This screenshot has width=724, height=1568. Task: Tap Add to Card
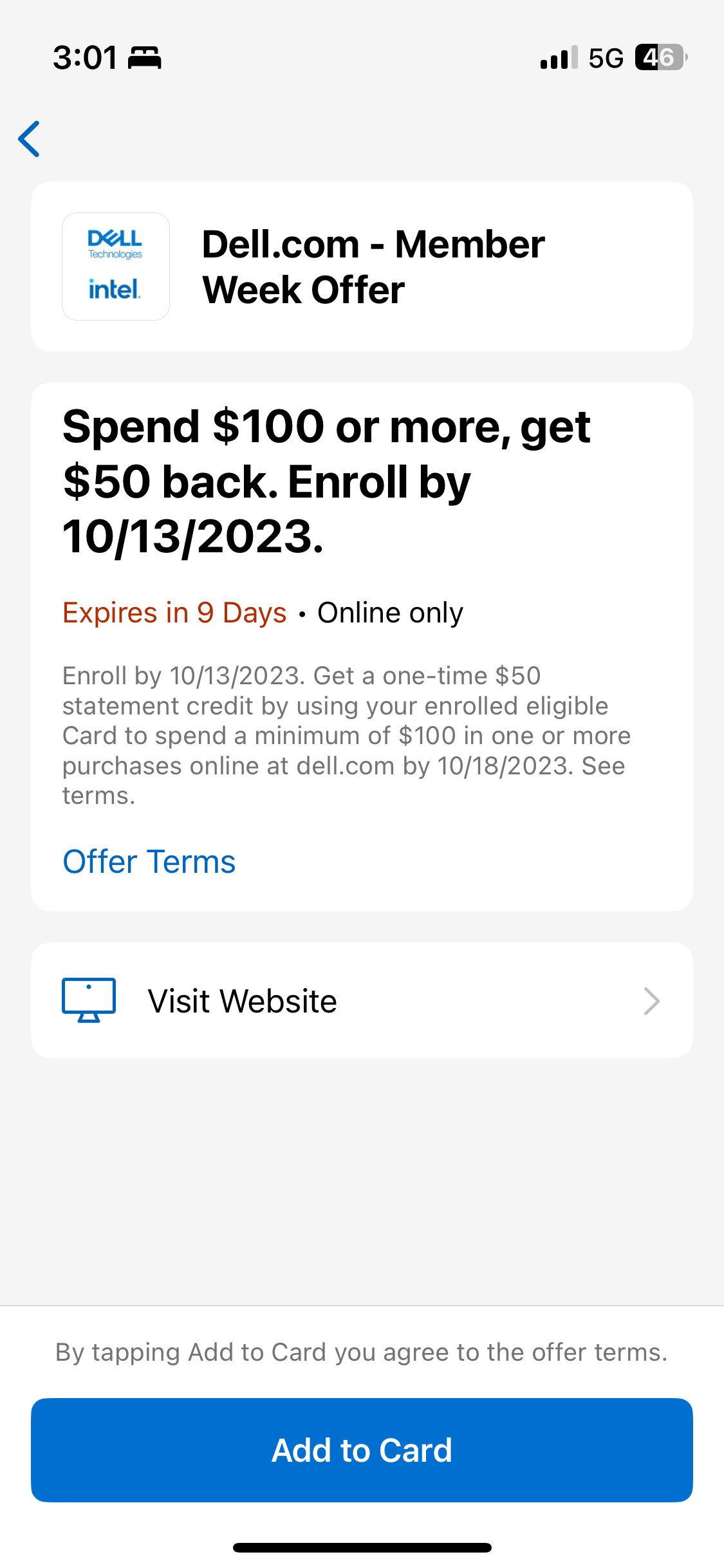[x=362, y=1450]
